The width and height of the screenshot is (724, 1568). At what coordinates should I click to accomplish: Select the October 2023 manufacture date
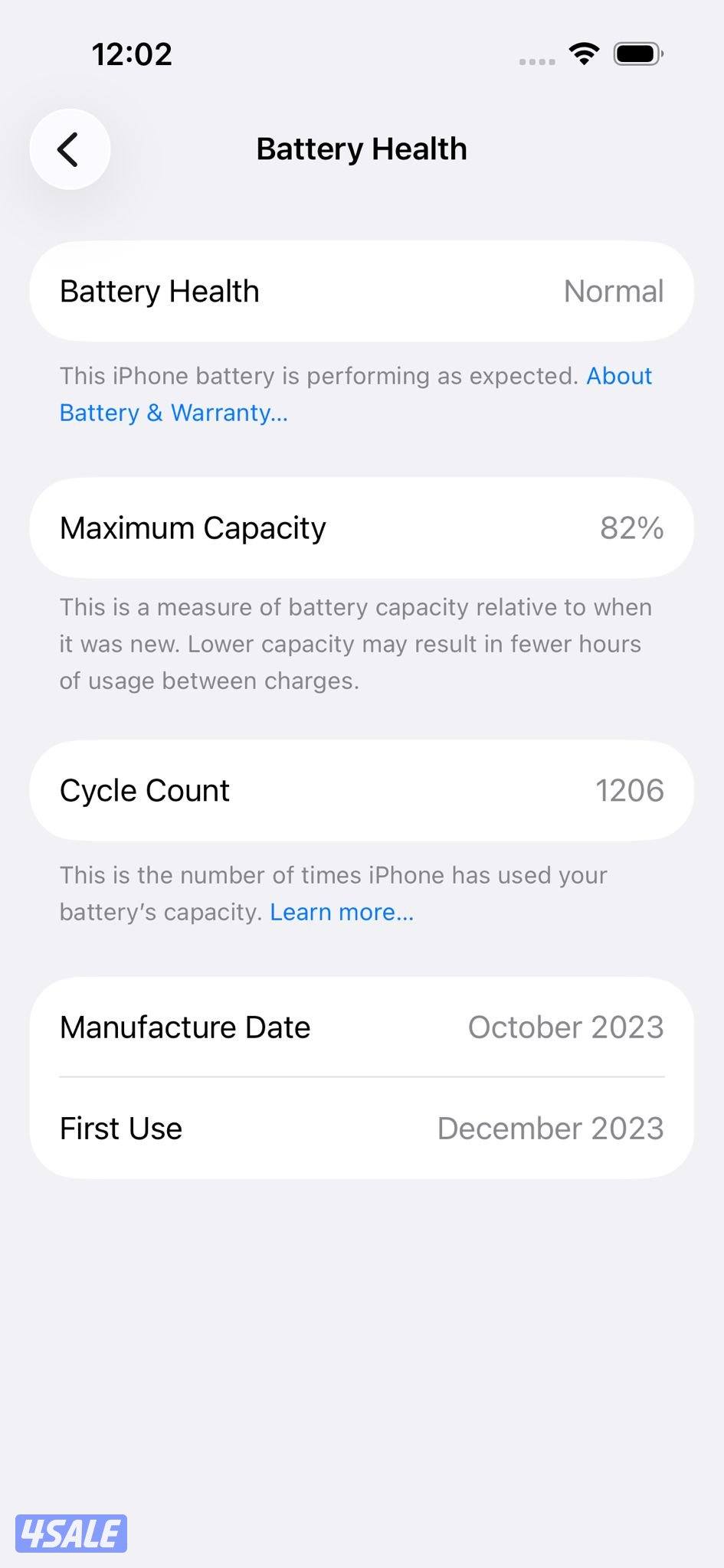point(565,1027)
